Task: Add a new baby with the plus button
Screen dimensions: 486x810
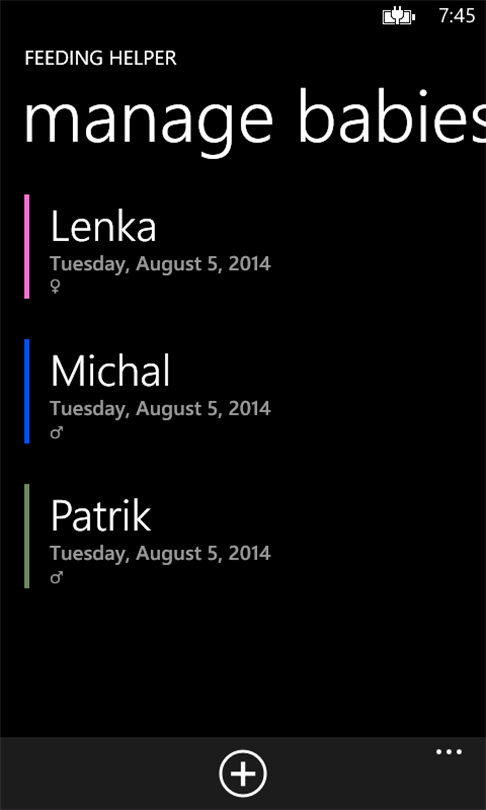Action: point(243,774)
